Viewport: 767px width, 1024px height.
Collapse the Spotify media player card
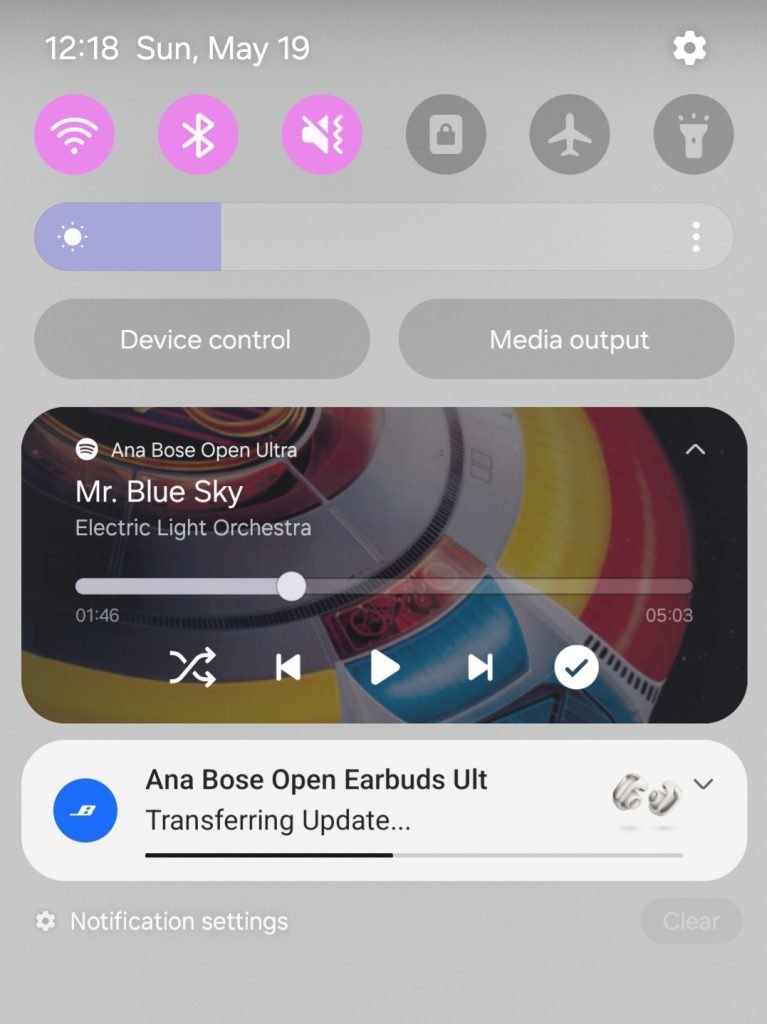pyautogui.click(x=695, y=450)
